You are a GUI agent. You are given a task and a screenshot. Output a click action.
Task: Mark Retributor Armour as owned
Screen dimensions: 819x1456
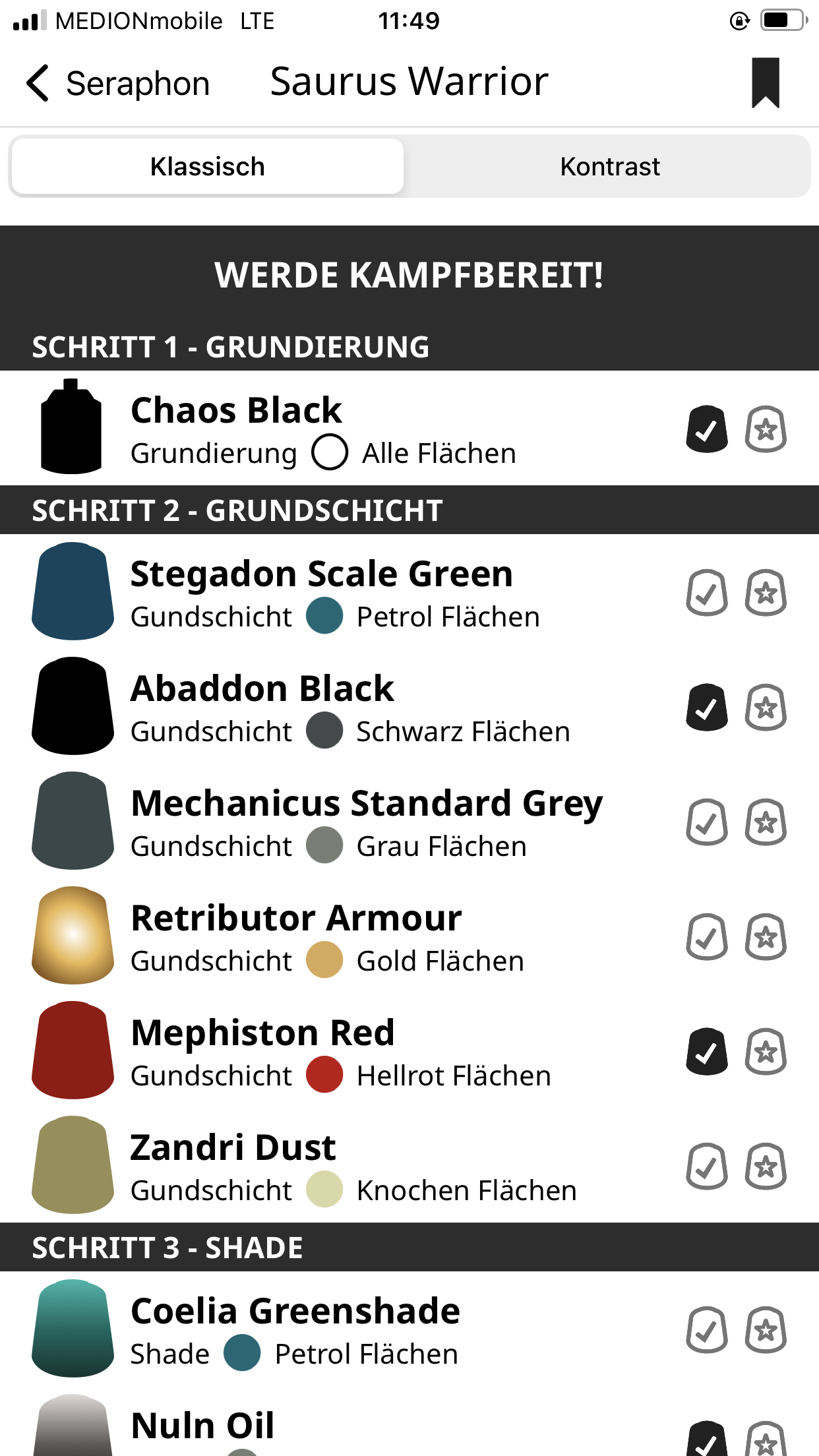706,937
